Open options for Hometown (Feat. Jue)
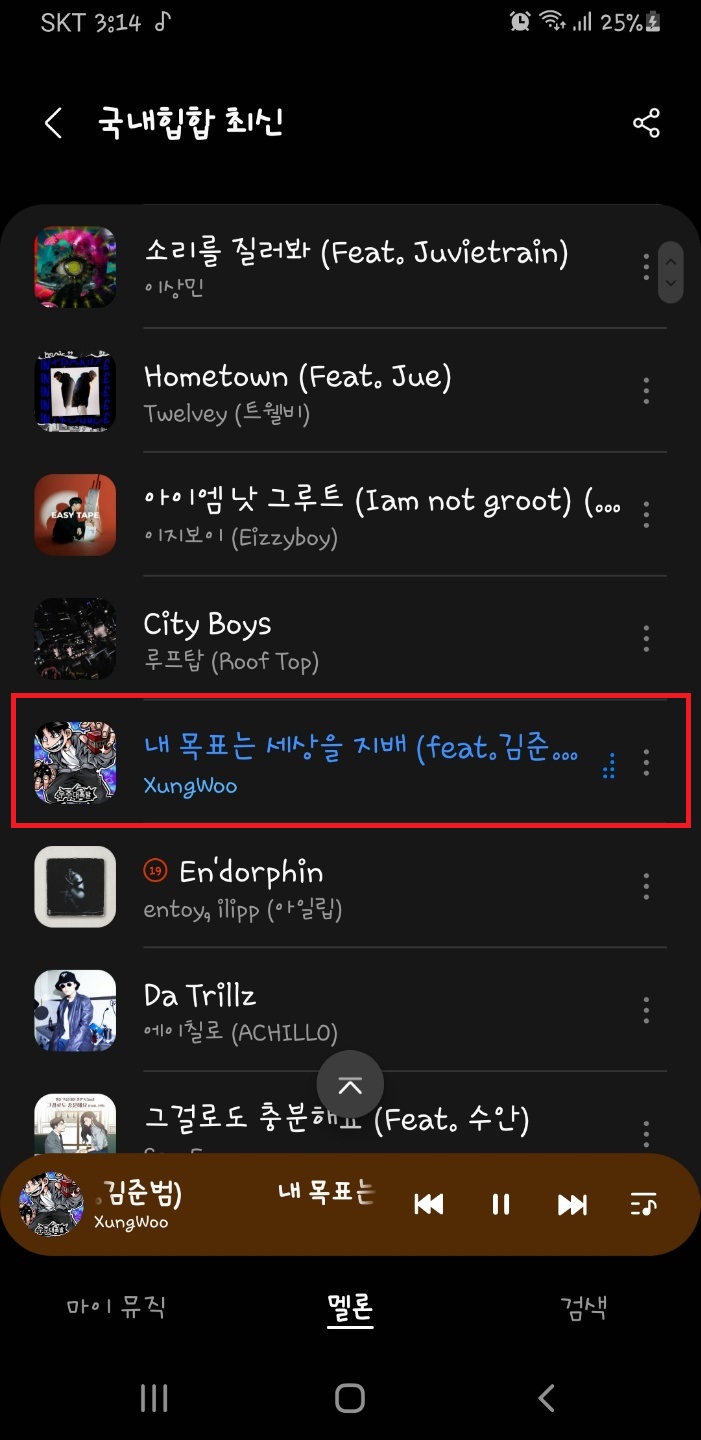 [646, 391]
